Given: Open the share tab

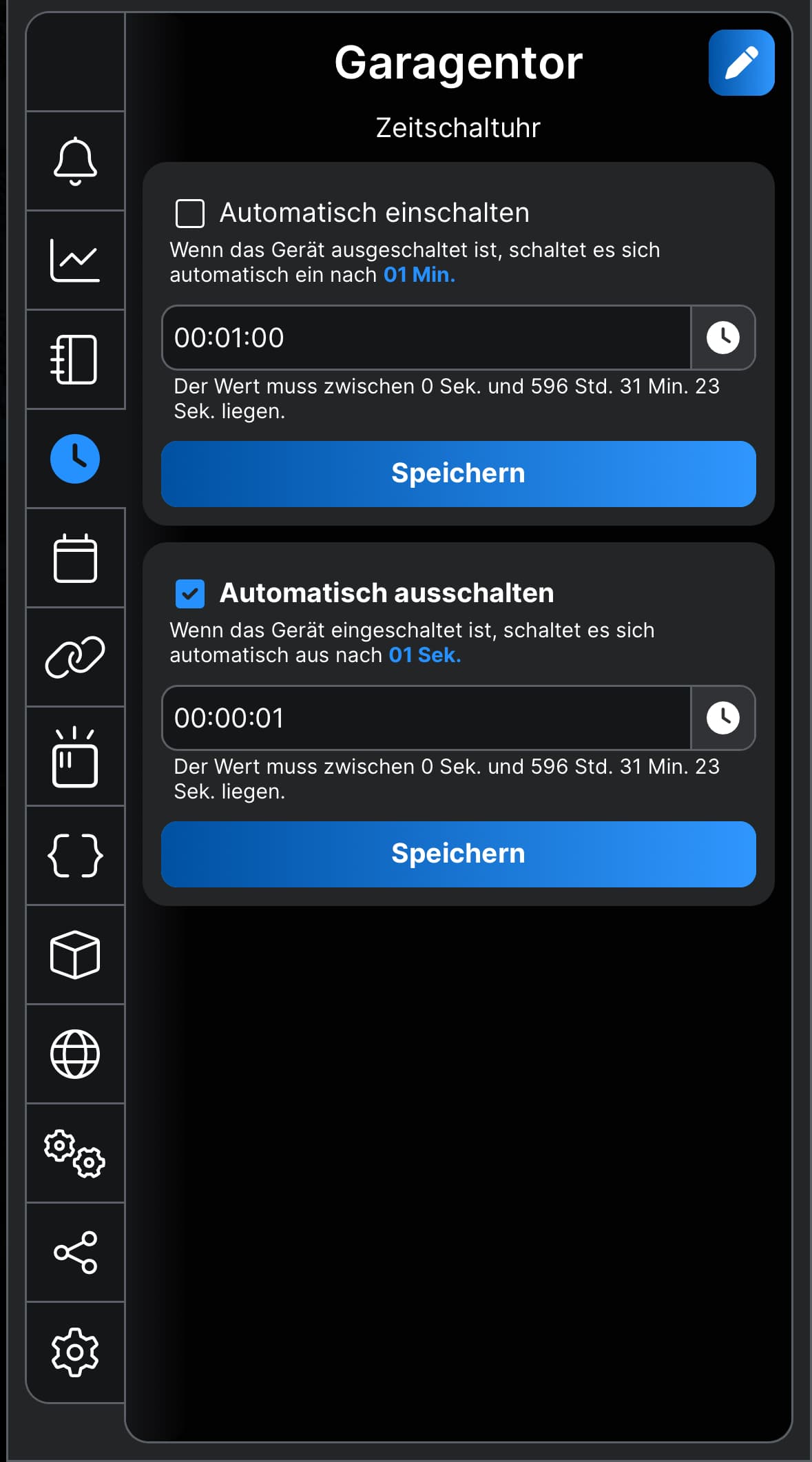Looking at the screenshot, I should tap(75, 1252).
